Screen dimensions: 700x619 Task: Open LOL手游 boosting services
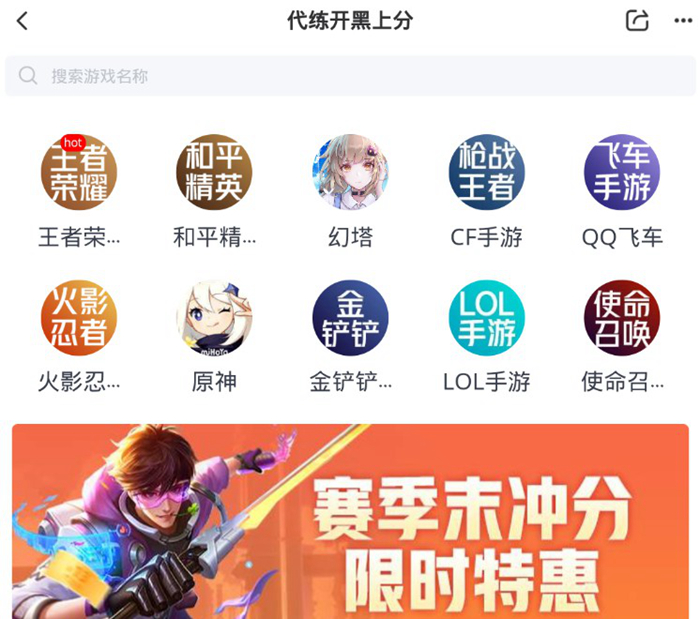coord(486,318)
